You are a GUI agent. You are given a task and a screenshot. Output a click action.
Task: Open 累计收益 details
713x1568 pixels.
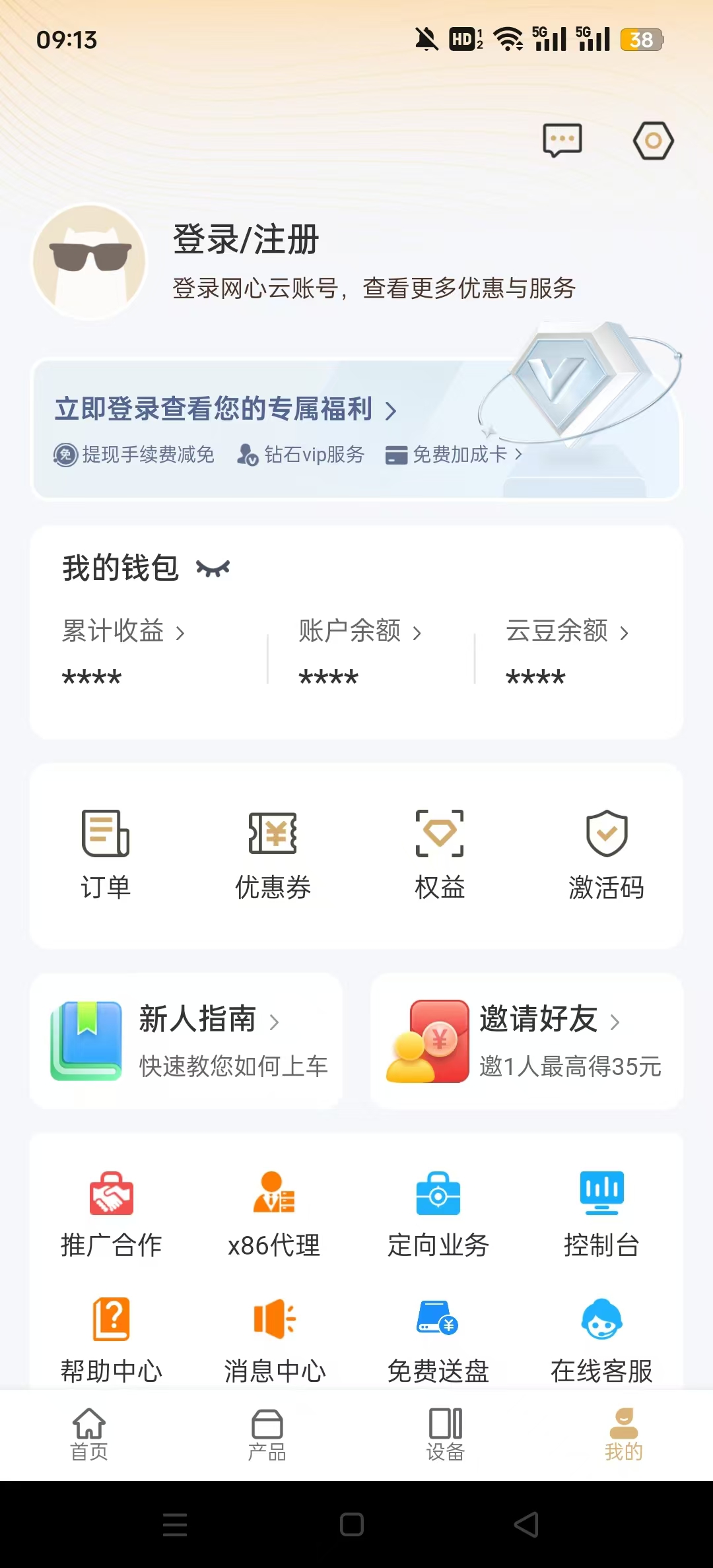coord(123,632)
